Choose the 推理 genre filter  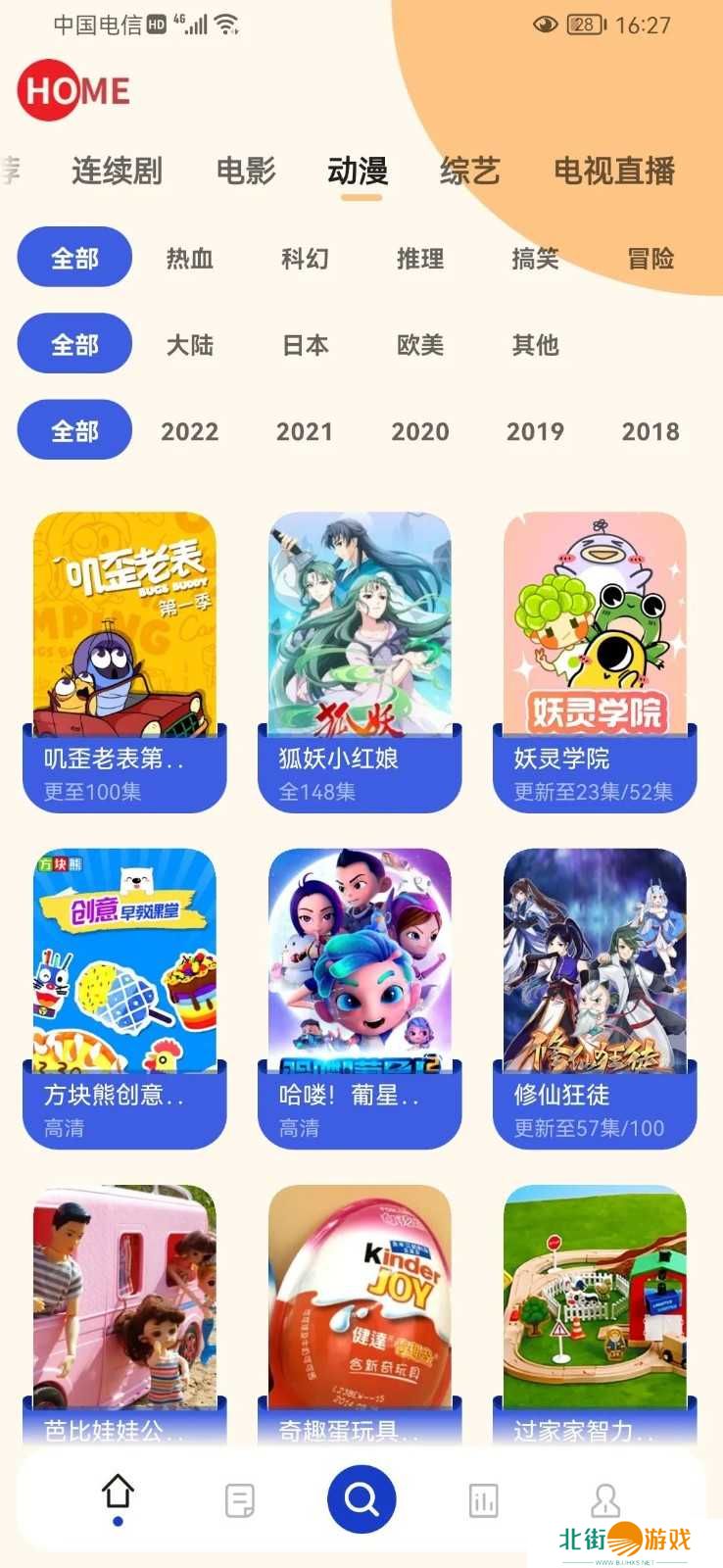click(x=420, y=259)
